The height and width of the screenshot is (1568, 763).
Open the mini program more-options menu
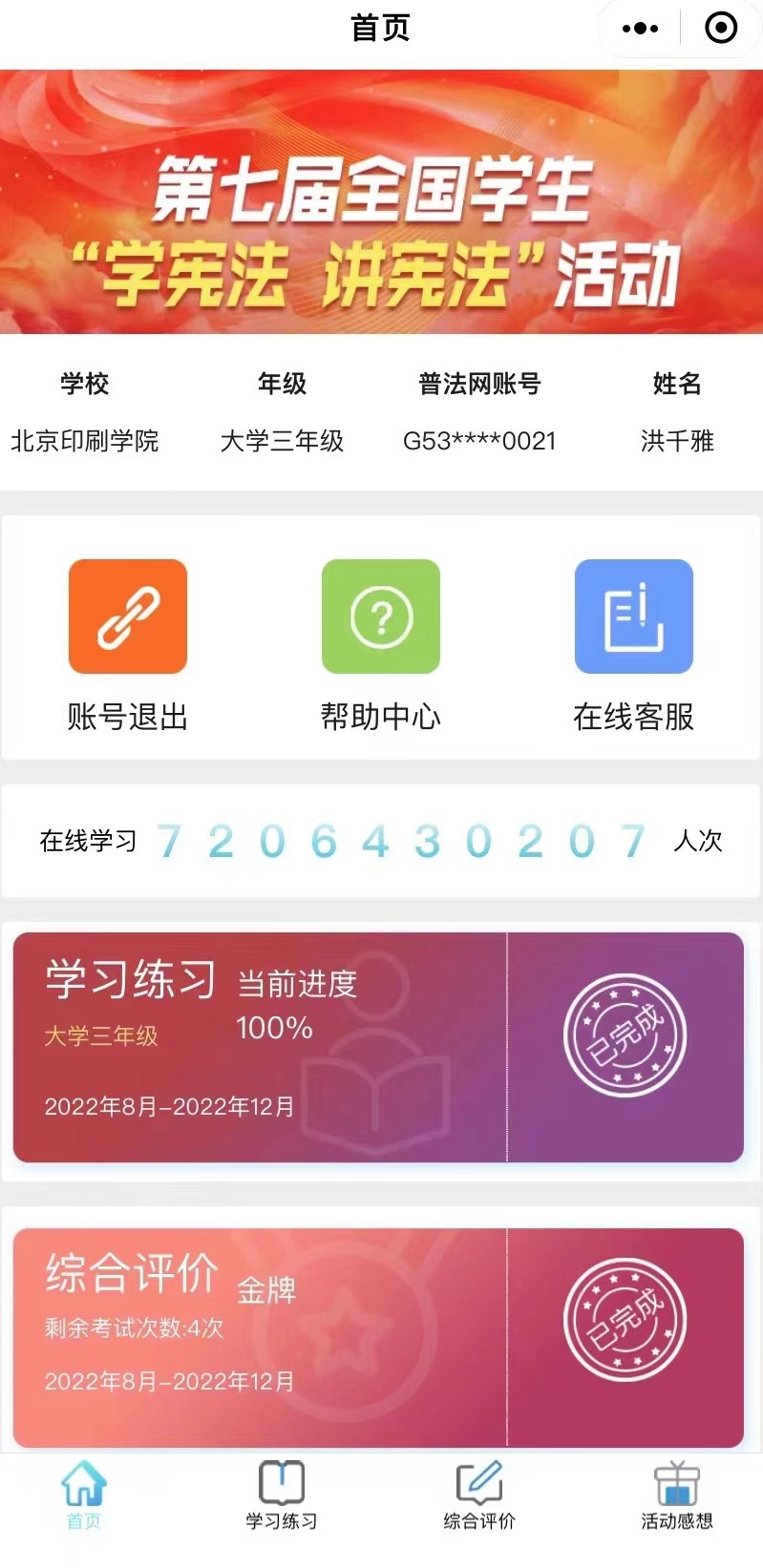point(640,29)
